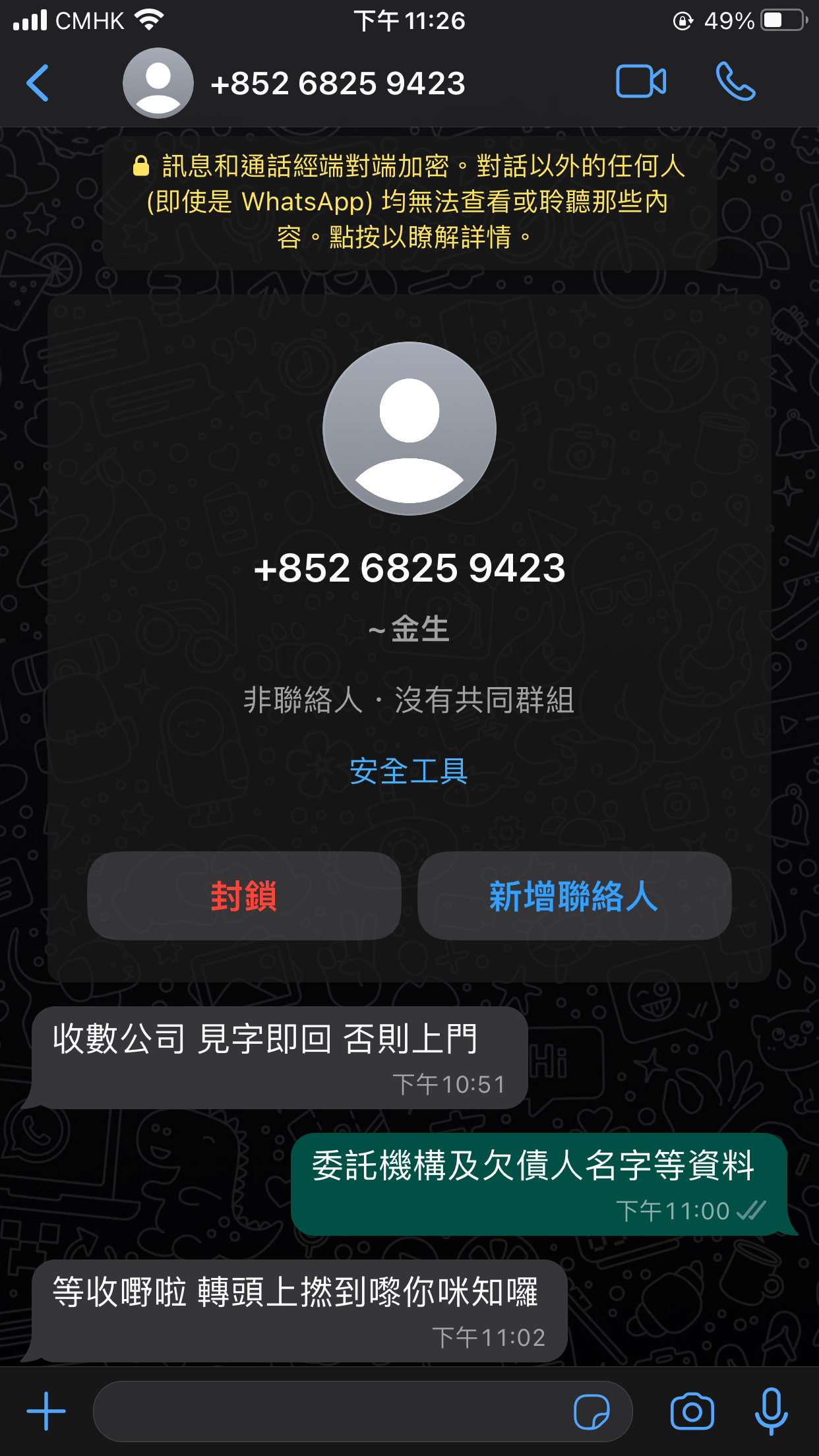Focus the message text field
Viewport: 819px width, 1456px height.
point(330,1411)
